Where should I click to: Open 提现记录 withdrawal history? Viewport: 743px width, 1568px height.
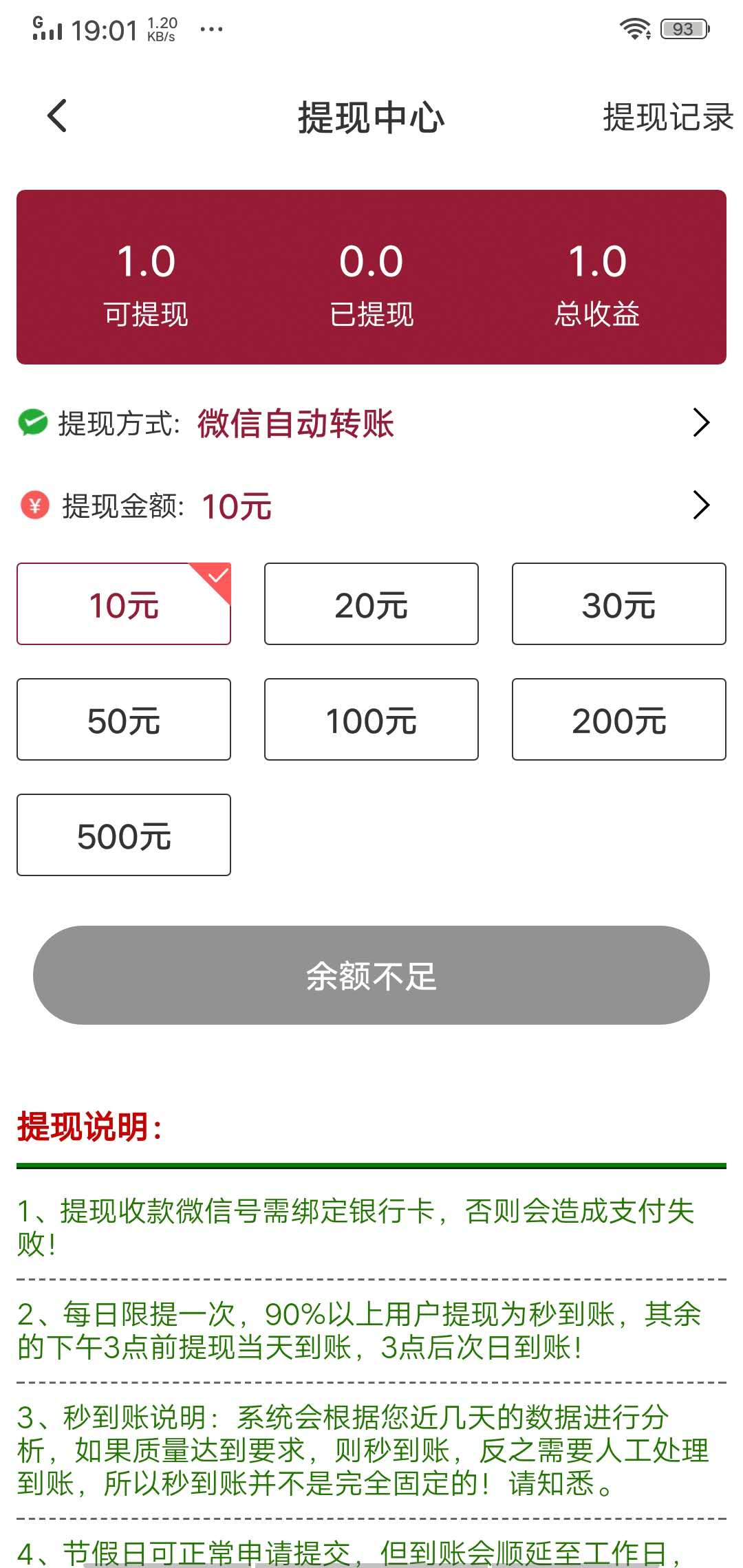(667, 117)
